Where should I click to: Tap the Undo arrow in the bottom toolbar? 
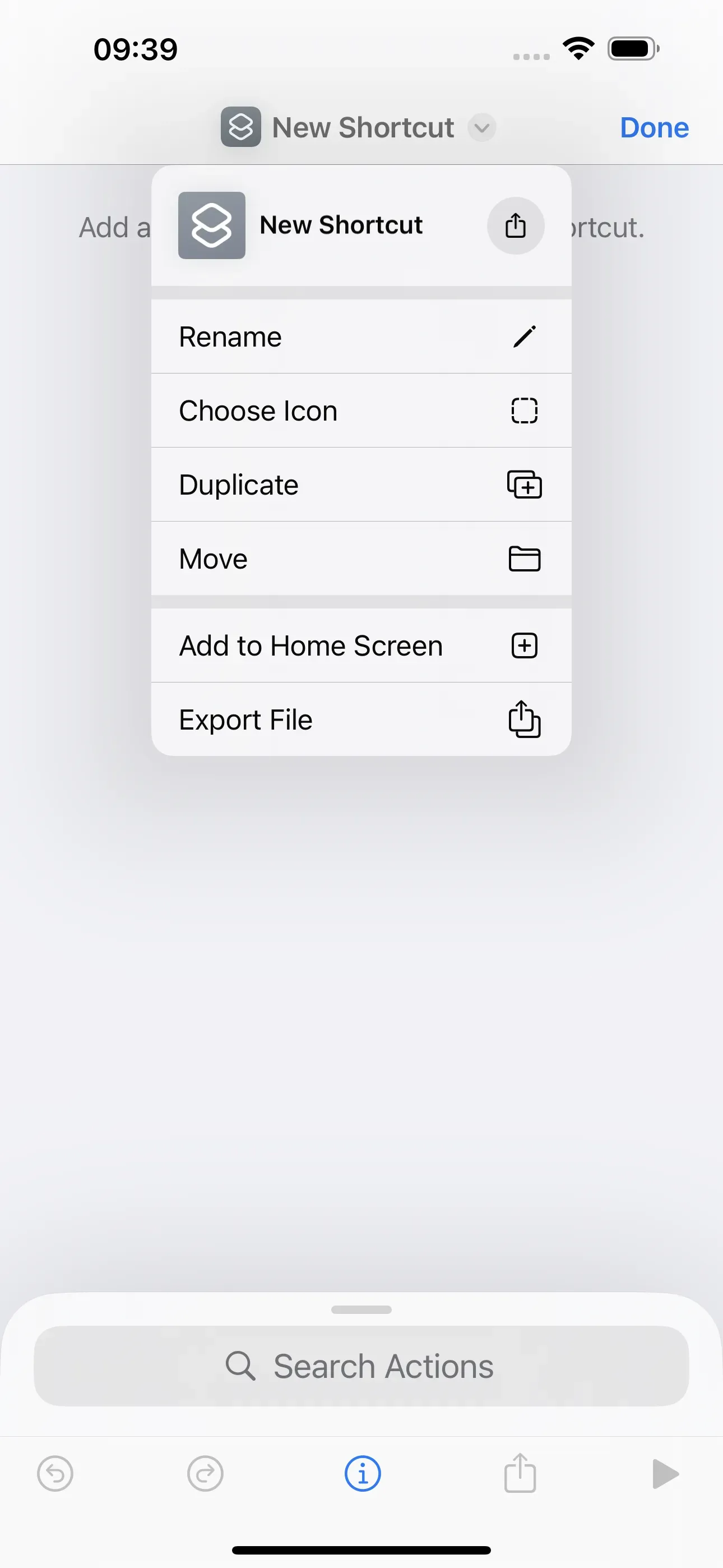55,1474
